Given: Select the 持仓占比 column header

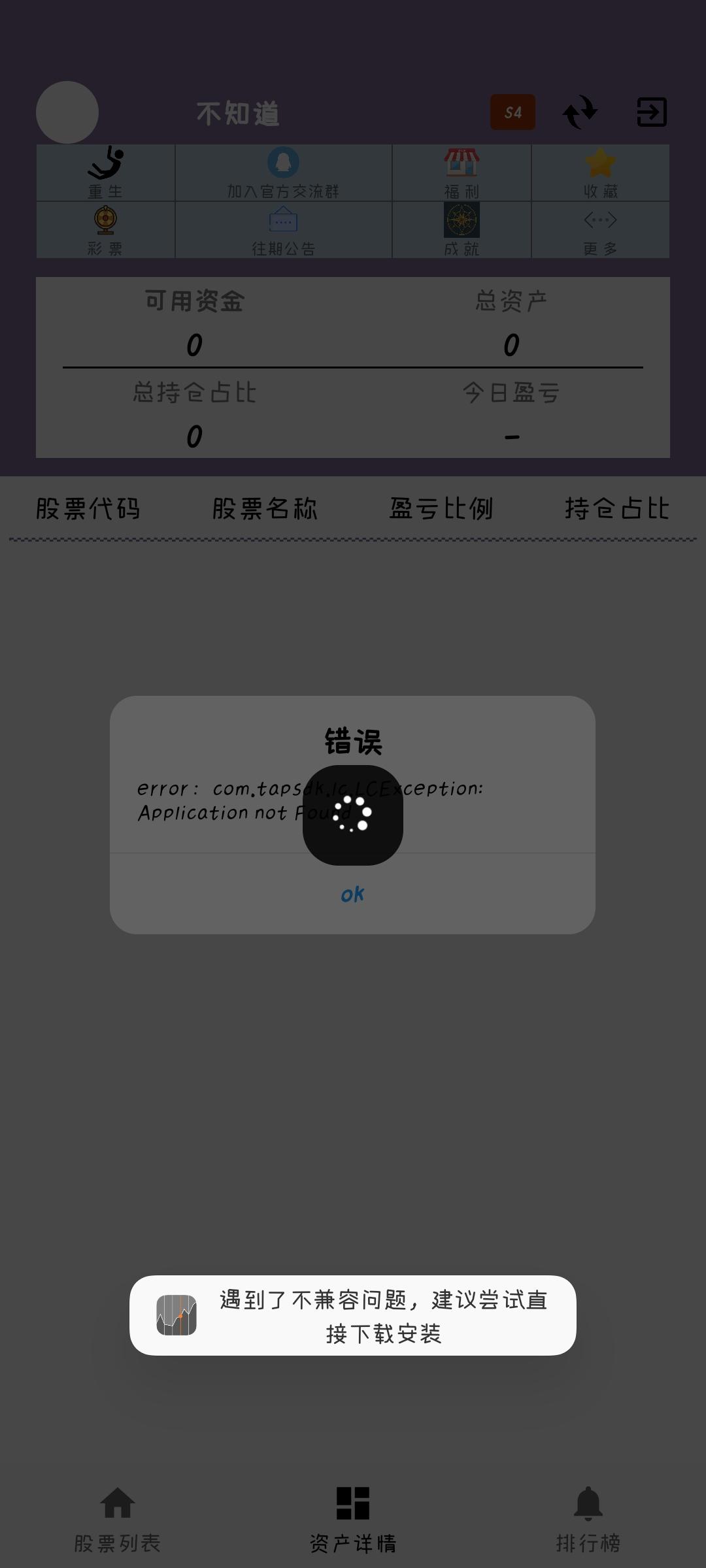Looking at the screenshot, I should pyautogui.click(x=617, y=509).
